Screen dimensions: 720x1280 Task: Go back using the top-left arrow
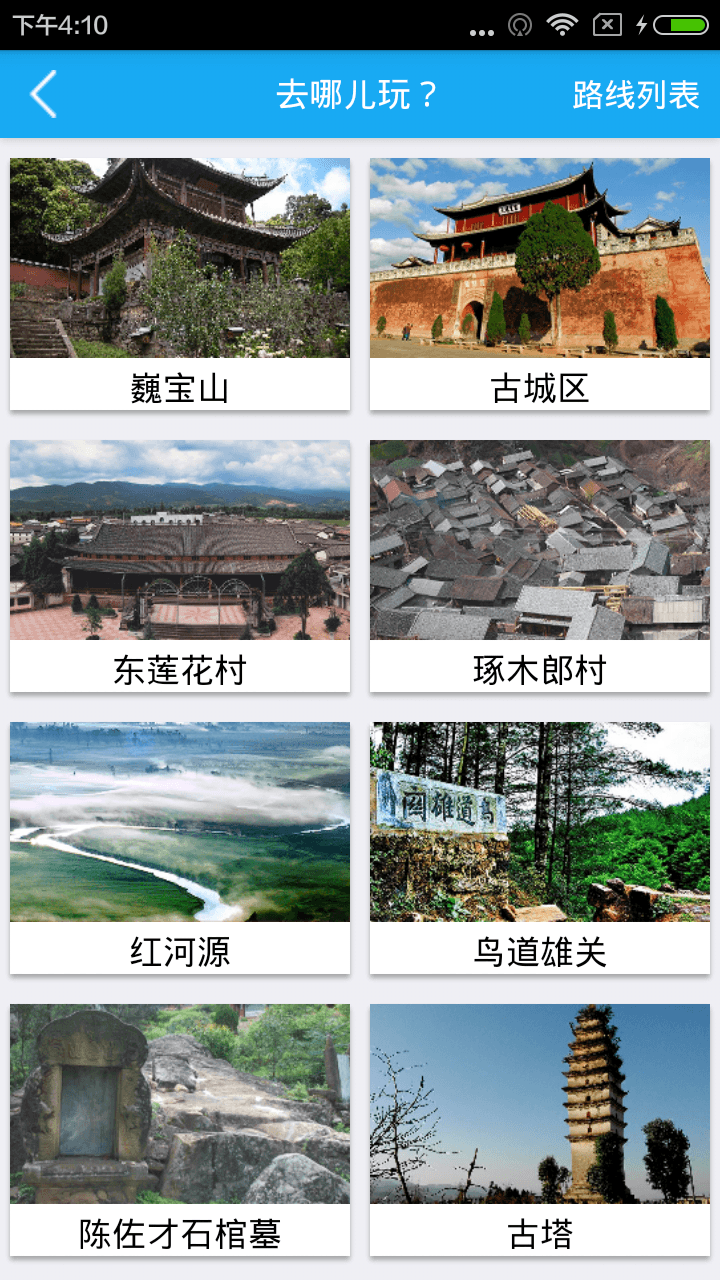[x=44, y=95]
